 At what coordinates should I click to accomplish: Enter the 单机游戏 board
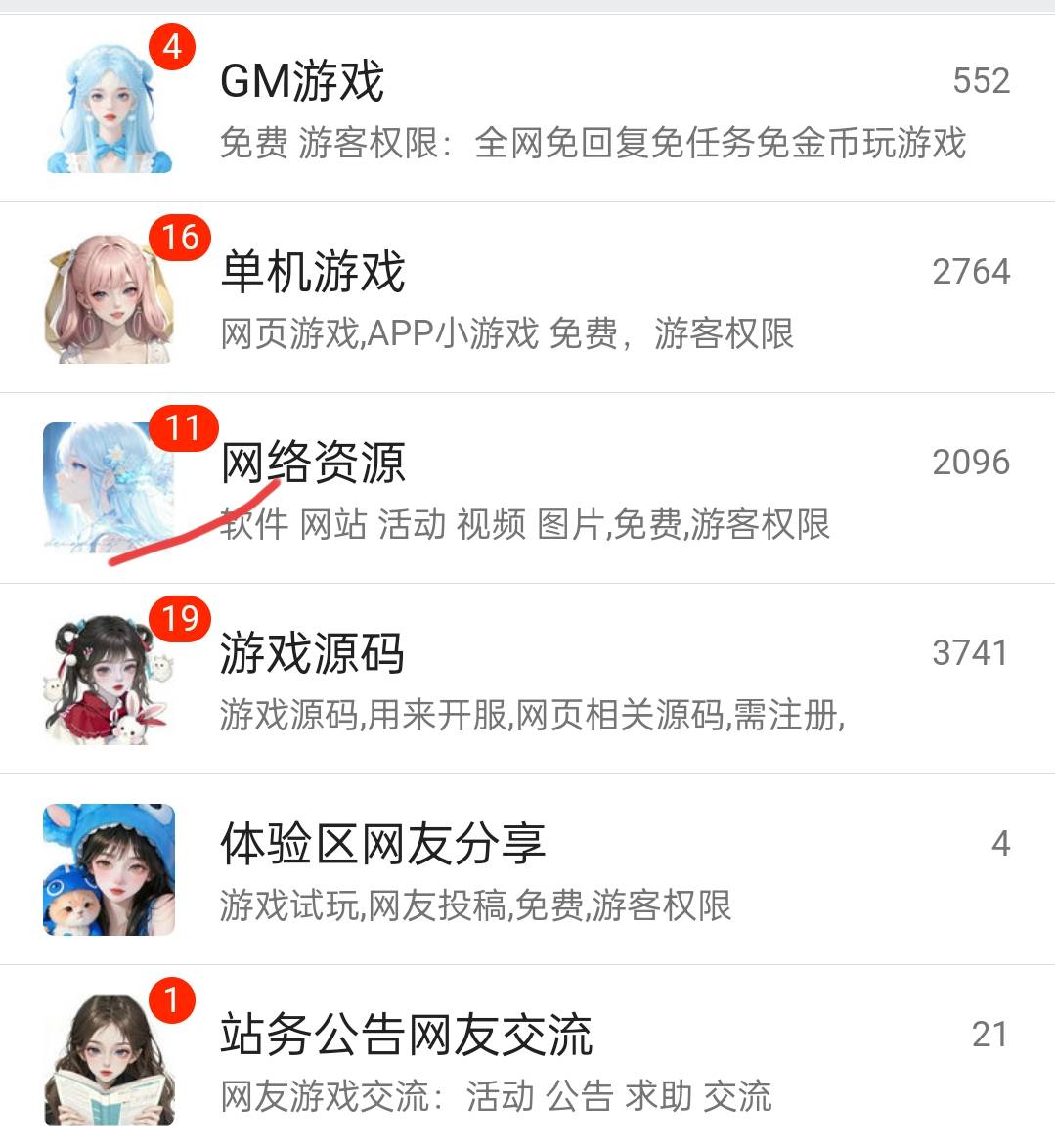pyautogui.click(x=313, y=272)
